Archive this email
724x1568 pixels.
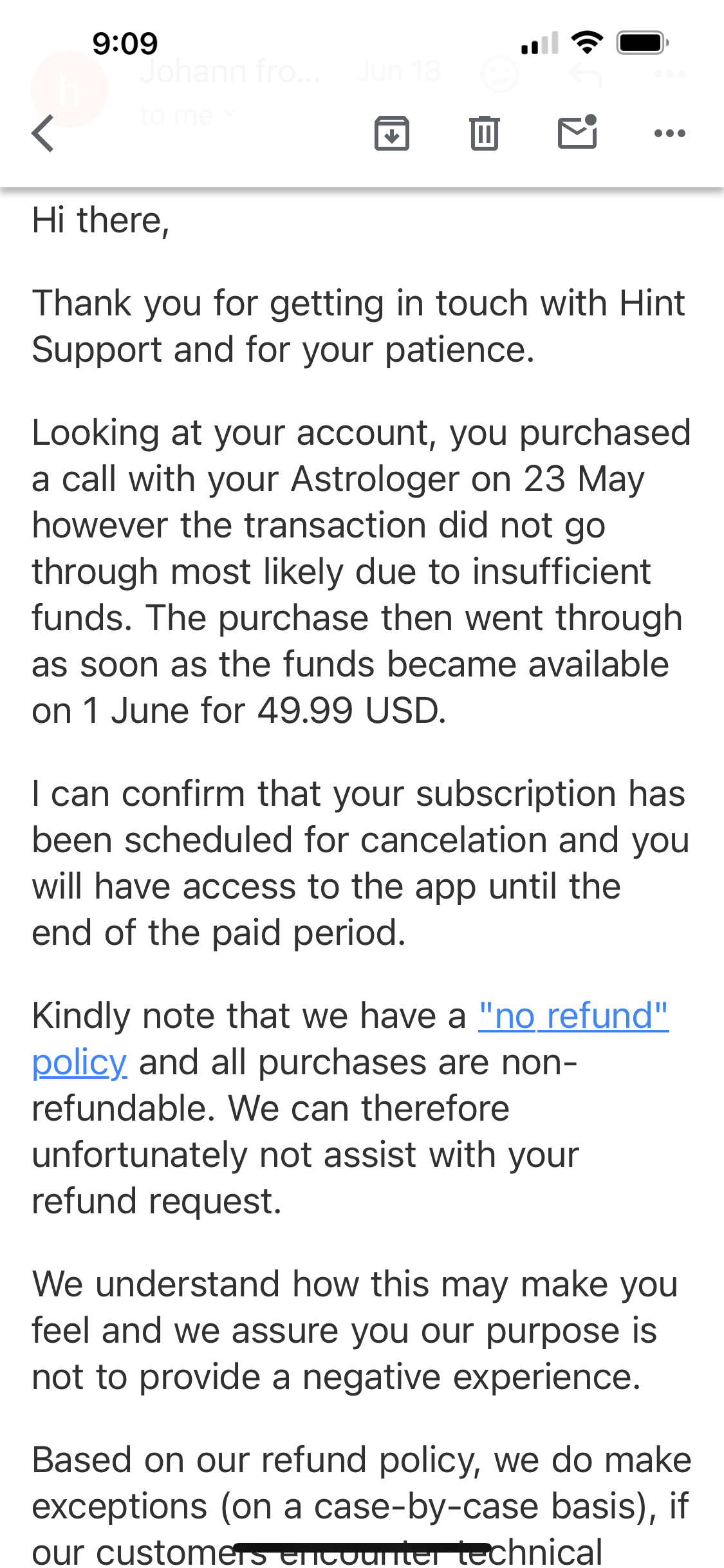click(x=391, y=133)
